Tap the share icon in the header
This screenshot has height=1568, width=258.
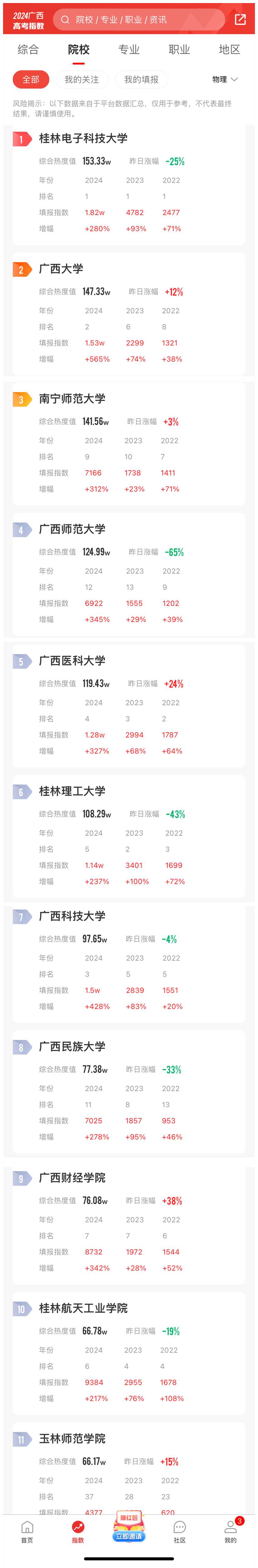240,19
